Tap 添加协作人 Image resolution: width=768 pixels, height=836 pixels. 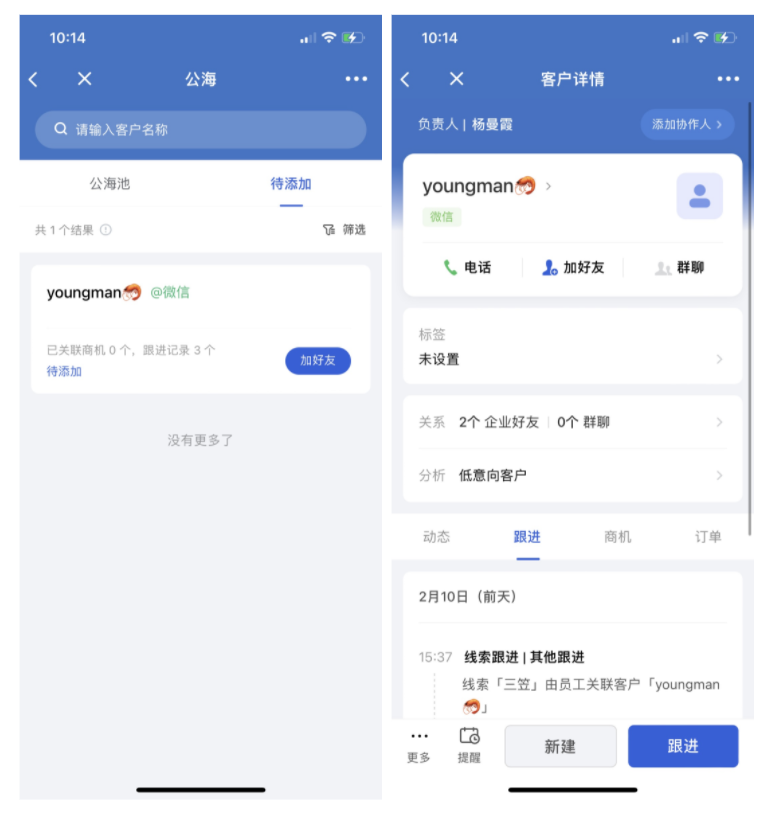point(687,124)
